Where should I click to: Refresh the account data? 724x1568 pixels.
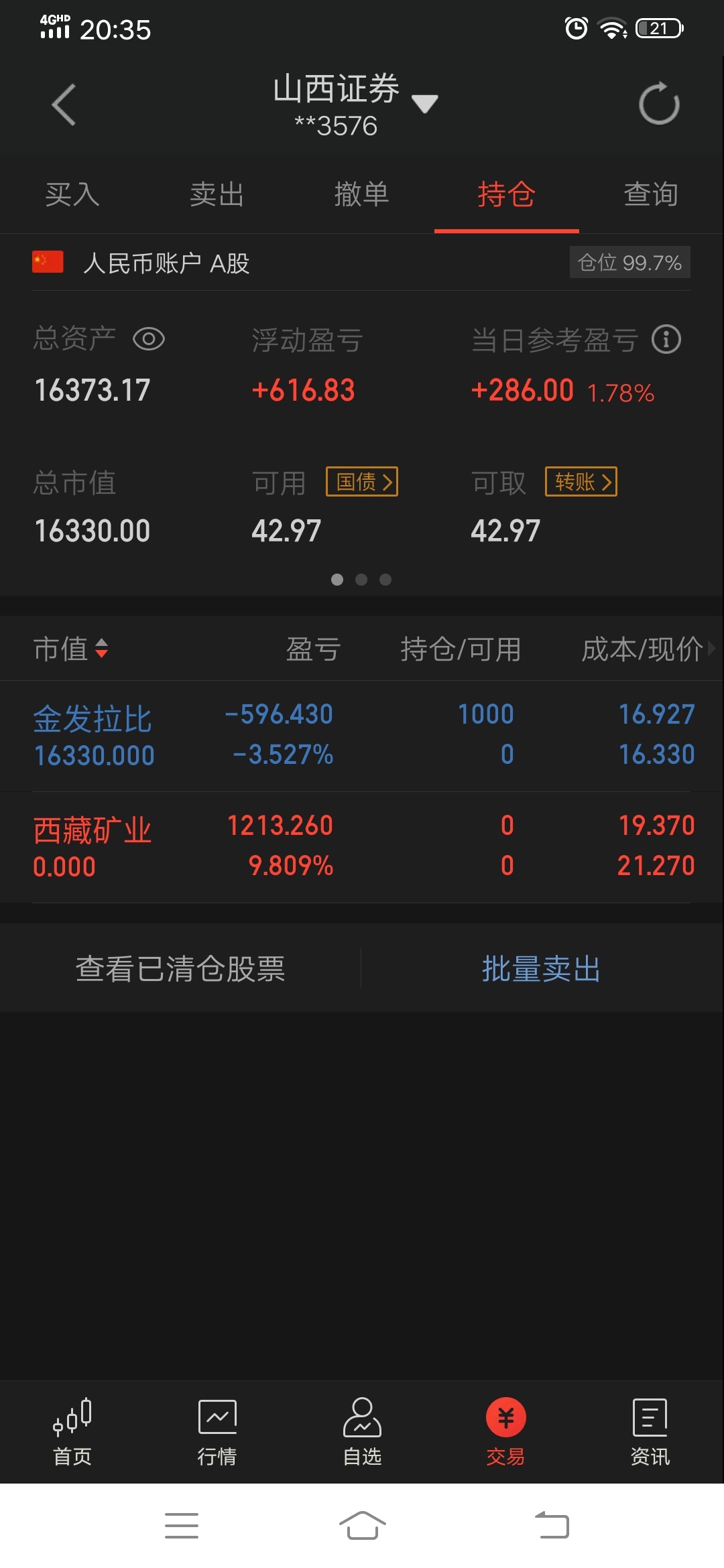659,104
